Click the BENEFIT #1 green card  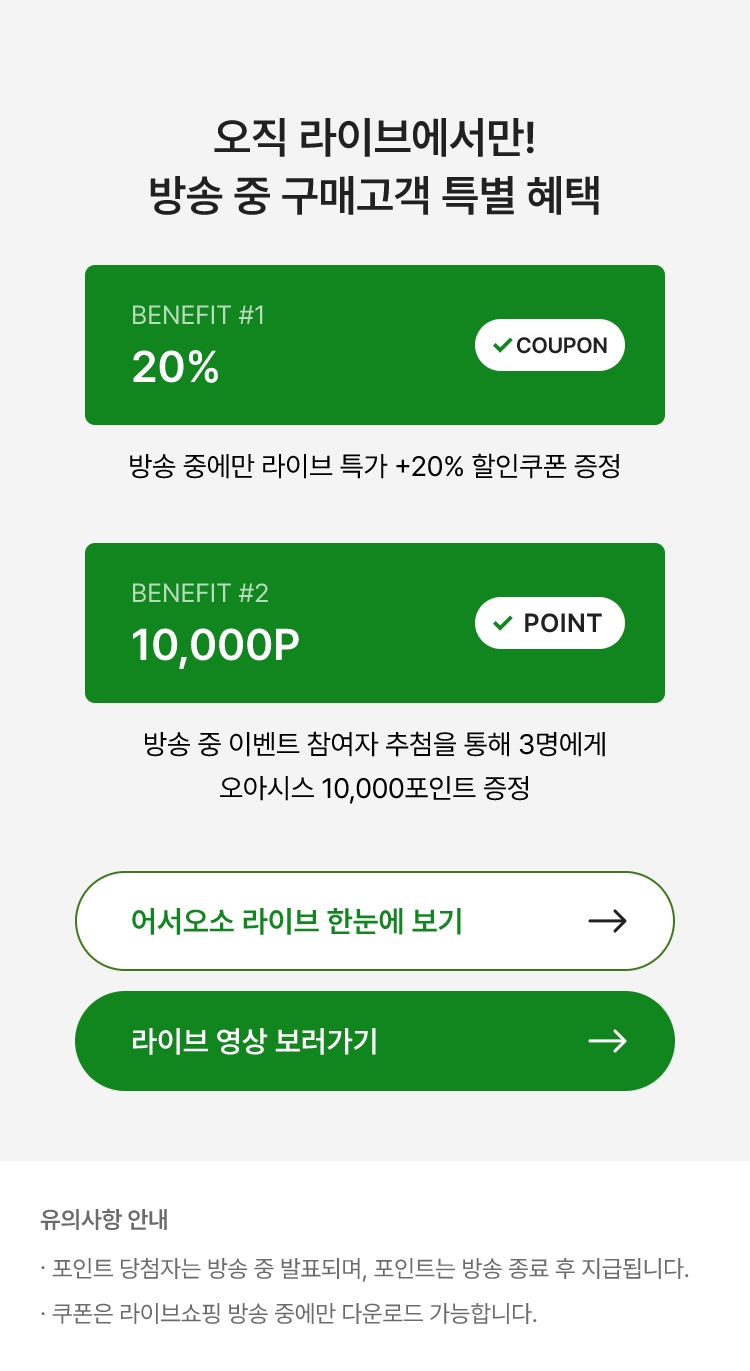(375, 344)
